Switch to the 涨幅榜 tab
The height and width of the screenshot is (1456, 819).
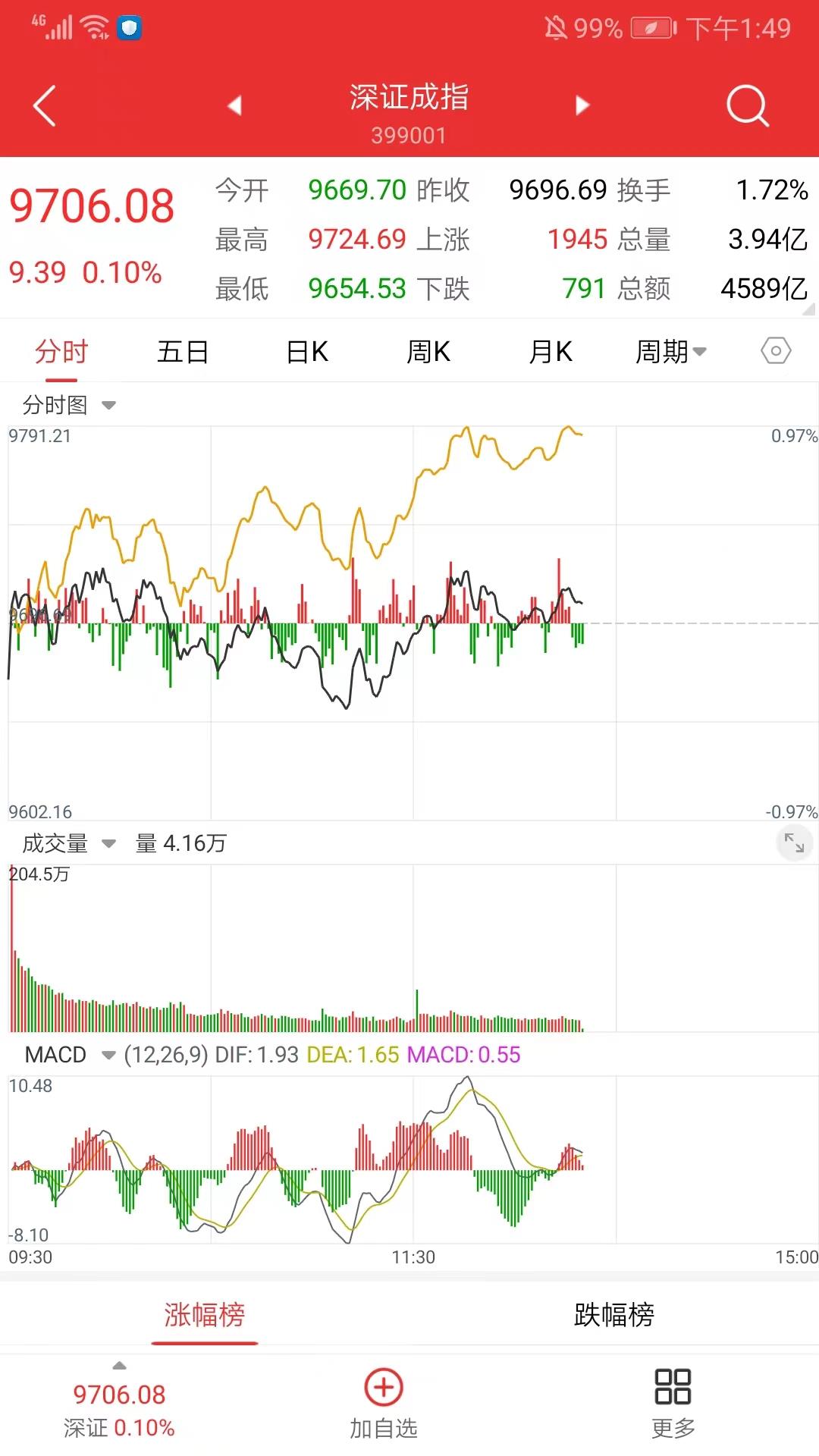pos(205,1314)
